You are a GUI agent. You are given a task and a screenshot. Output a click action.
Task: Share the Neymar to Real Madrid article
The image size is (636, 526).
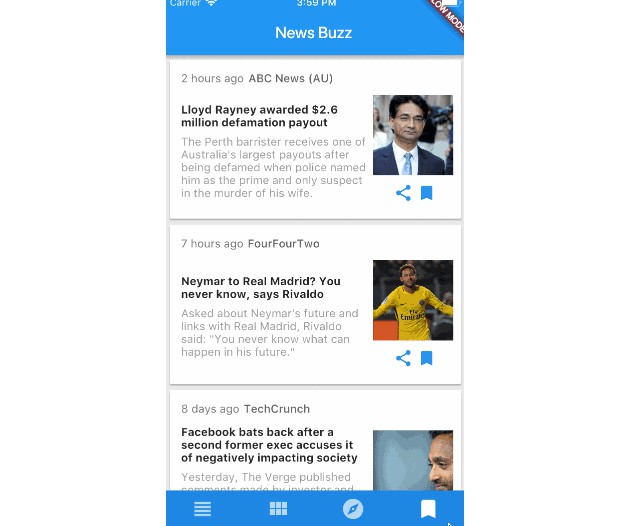click(x=403, y=358)
